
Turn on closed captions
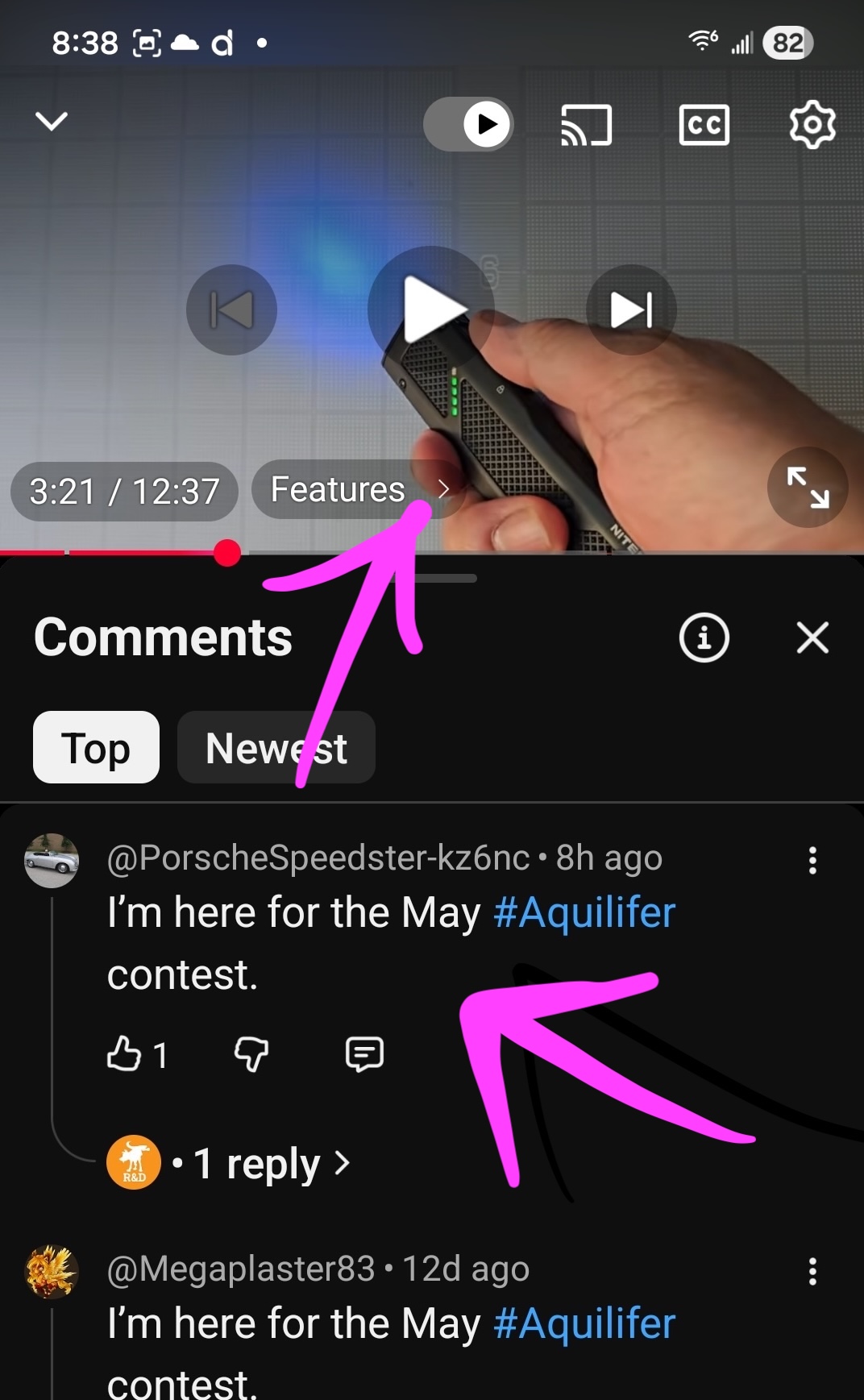coord(704,125)
